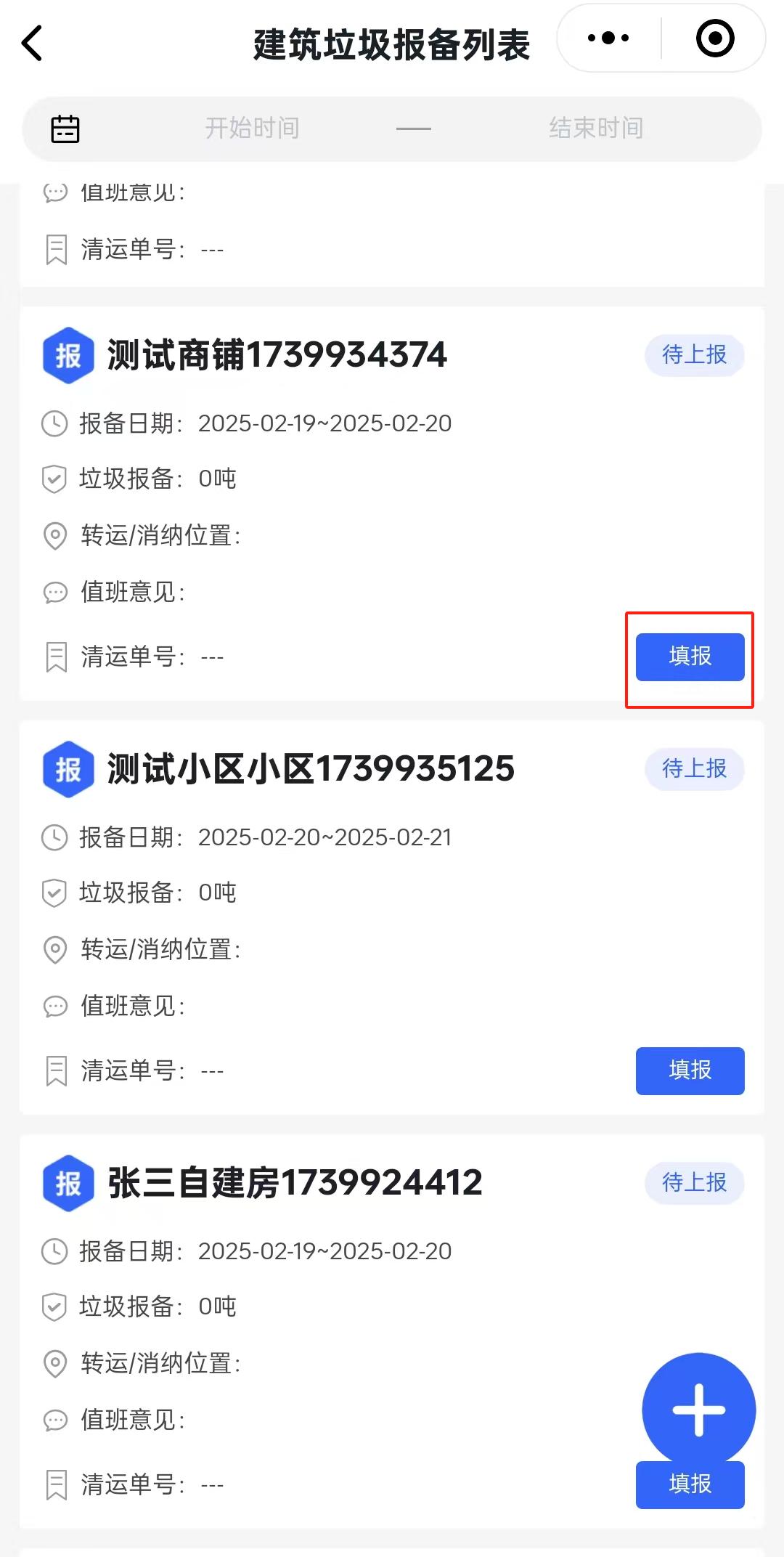Go back using the top-left arrow
The width and height of the screenshot is (784, 1557).
click(33, 44)
